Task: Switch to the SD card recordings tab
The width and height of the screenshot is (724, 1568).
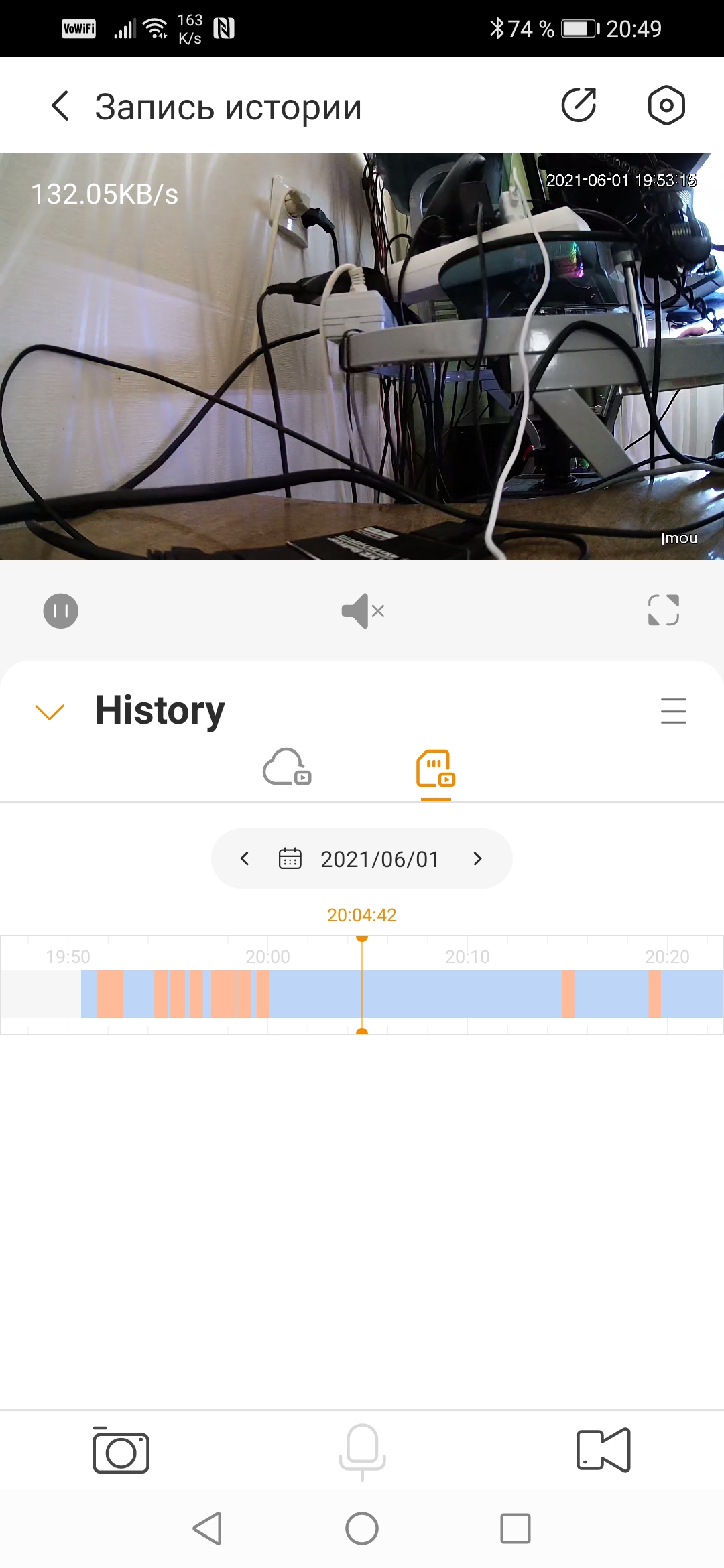Action: [436, 769]
